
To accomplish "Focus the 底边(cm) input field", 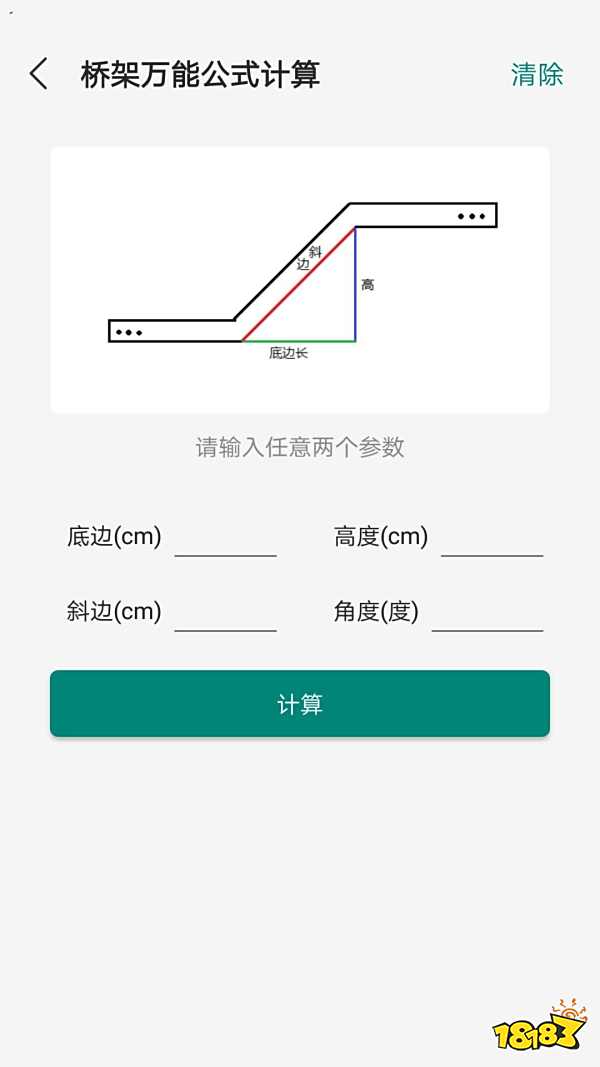I will (225, 539).
